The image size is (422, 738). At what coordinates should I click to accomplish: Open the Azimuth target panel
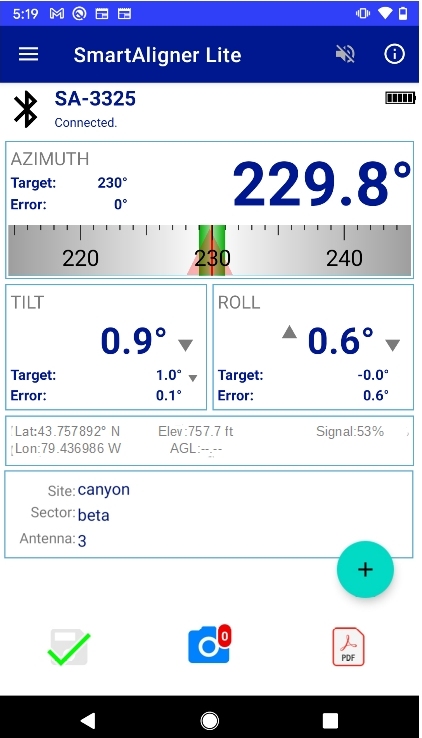[x=209, y=209]
